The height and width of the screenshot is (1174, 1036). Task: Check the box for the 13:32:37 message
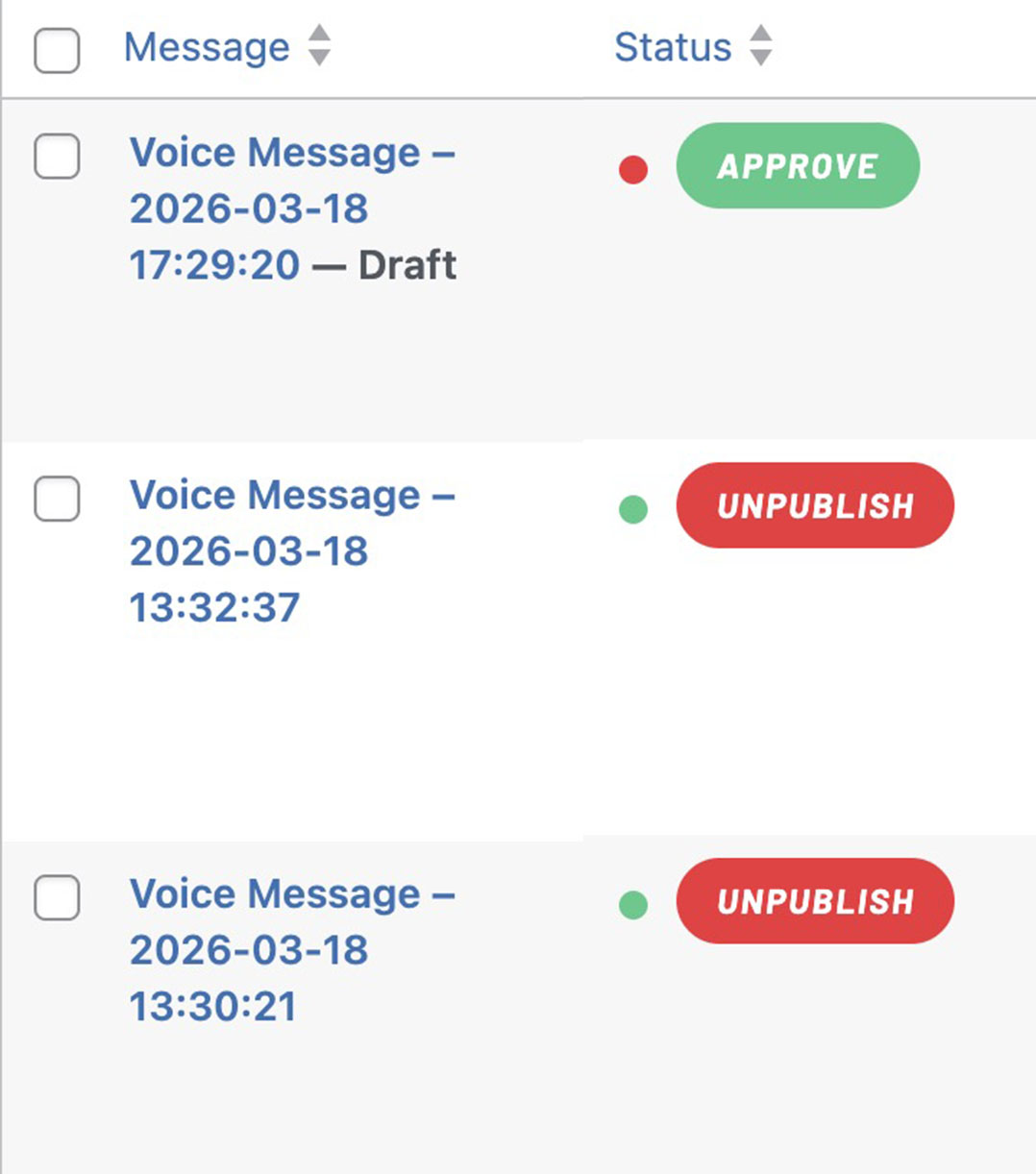click(x=57, y=499)
